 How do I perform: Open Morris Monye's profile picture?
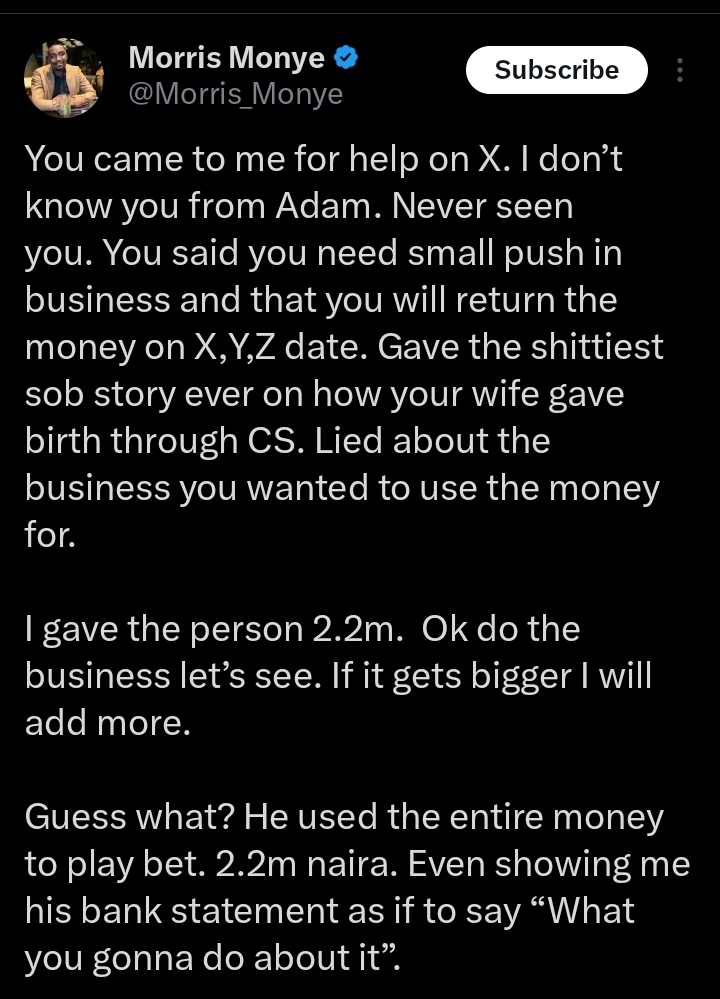click(63, 77)
